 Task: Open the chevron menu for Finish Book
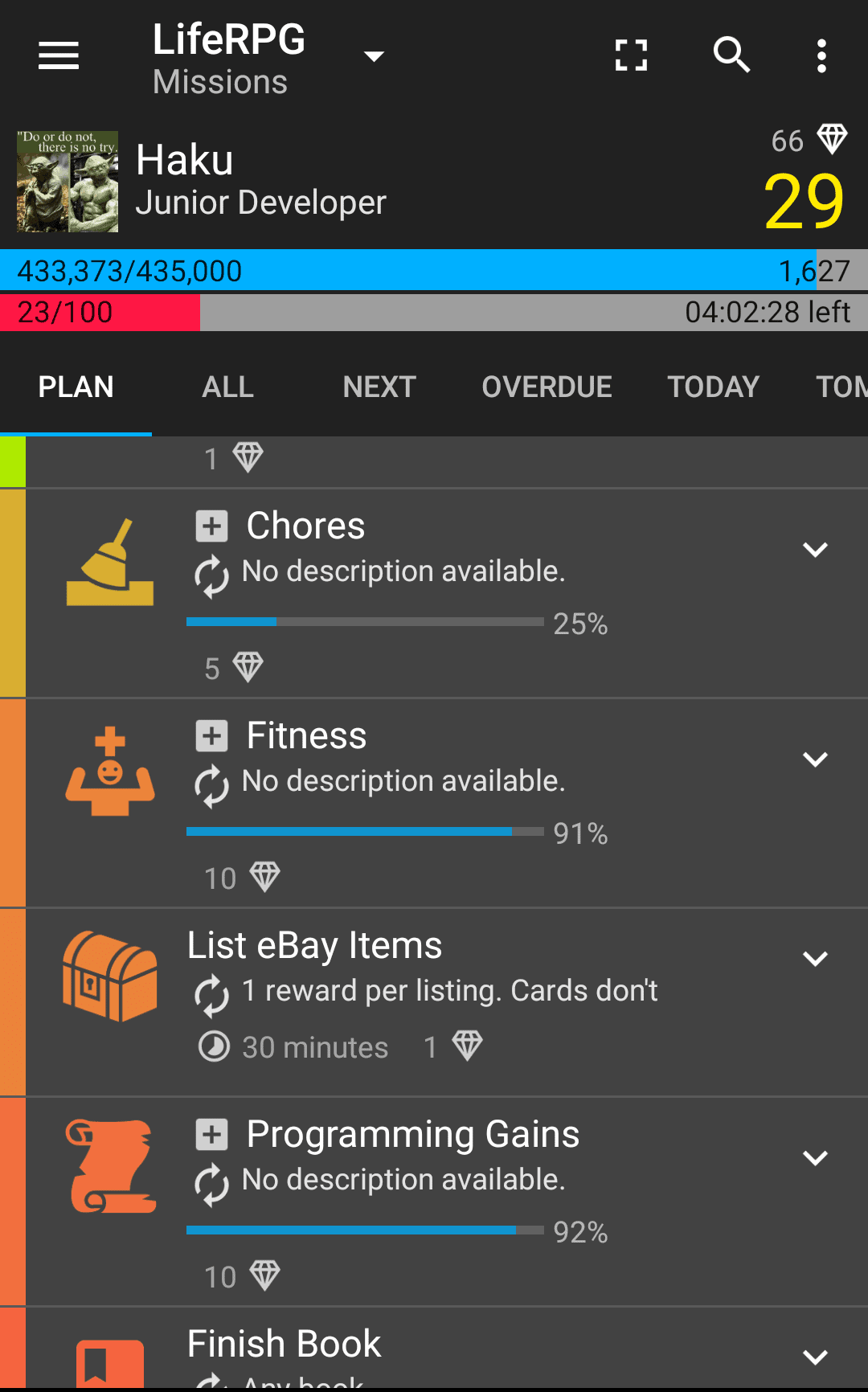tap(815, 1357)
